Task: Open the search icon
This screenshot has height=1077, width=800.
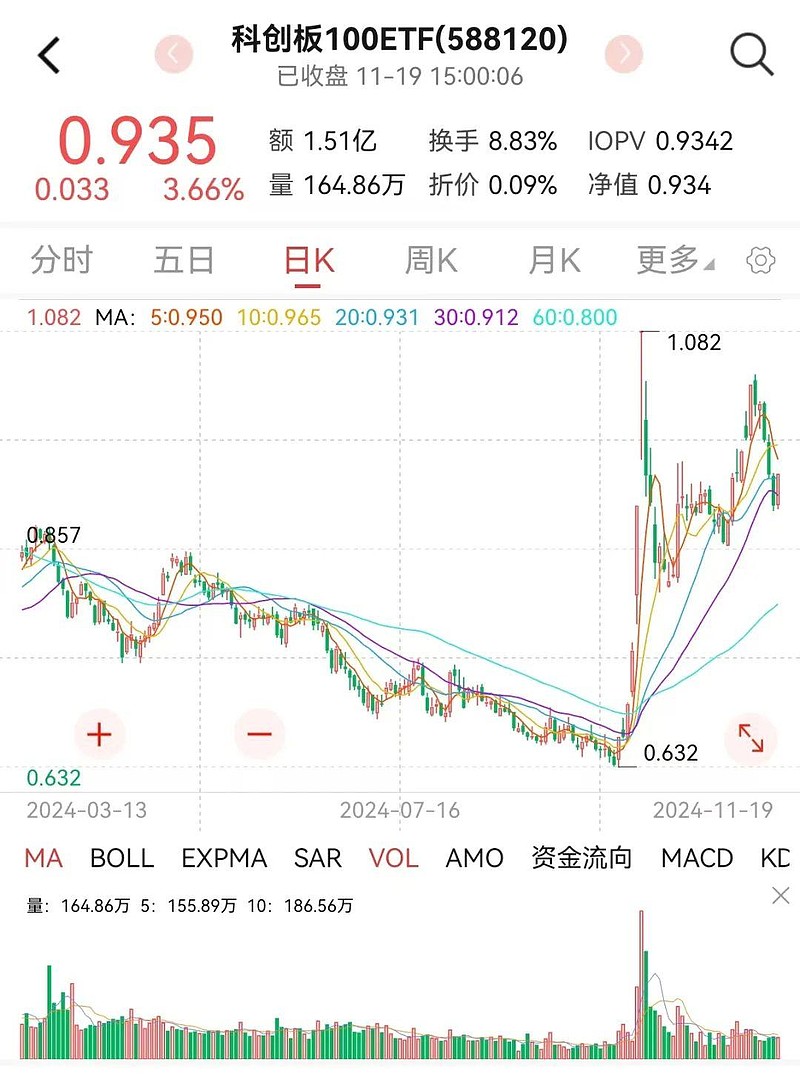Action: [749, 56]
